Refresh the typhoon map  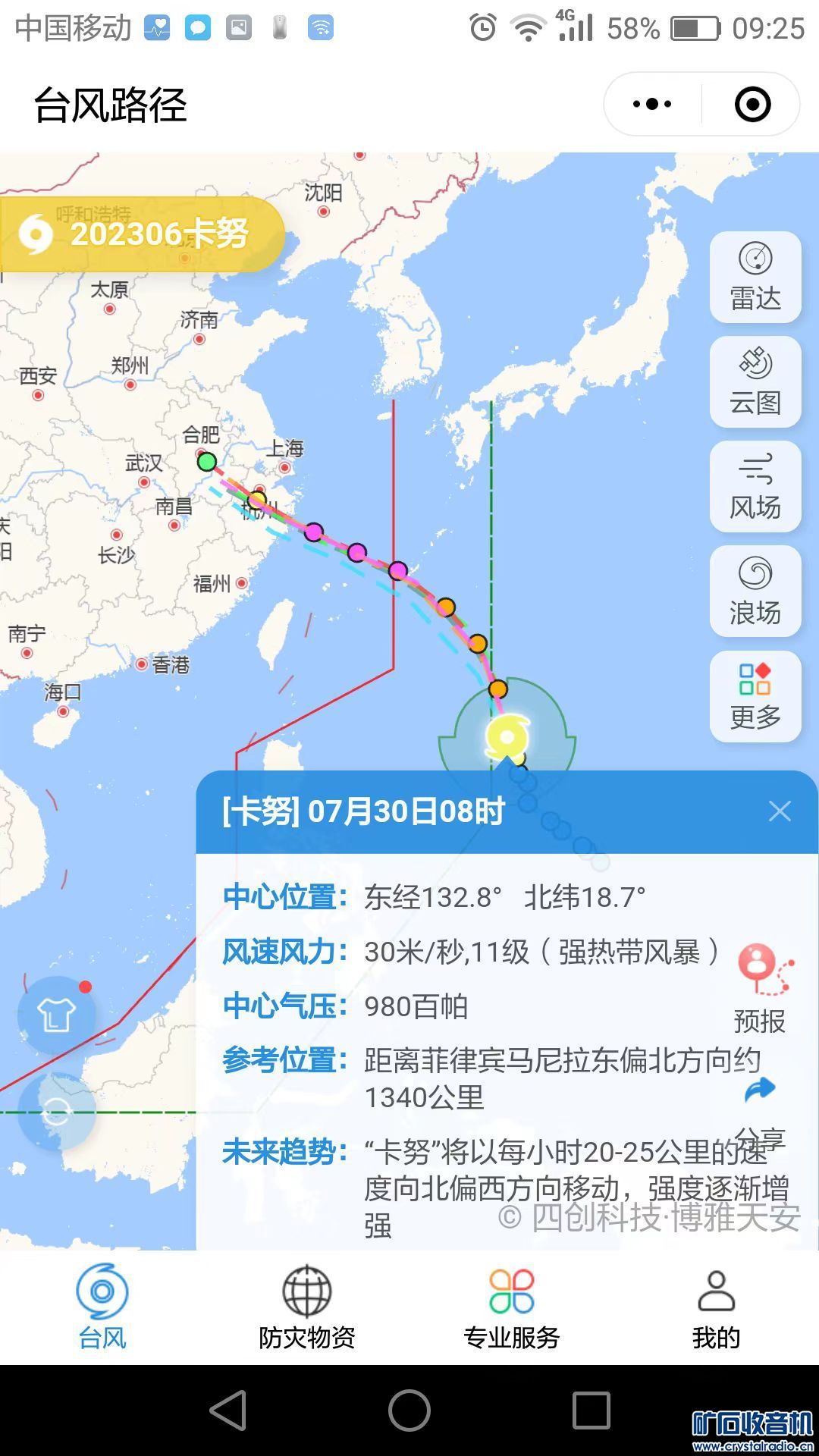point(56,1114)
